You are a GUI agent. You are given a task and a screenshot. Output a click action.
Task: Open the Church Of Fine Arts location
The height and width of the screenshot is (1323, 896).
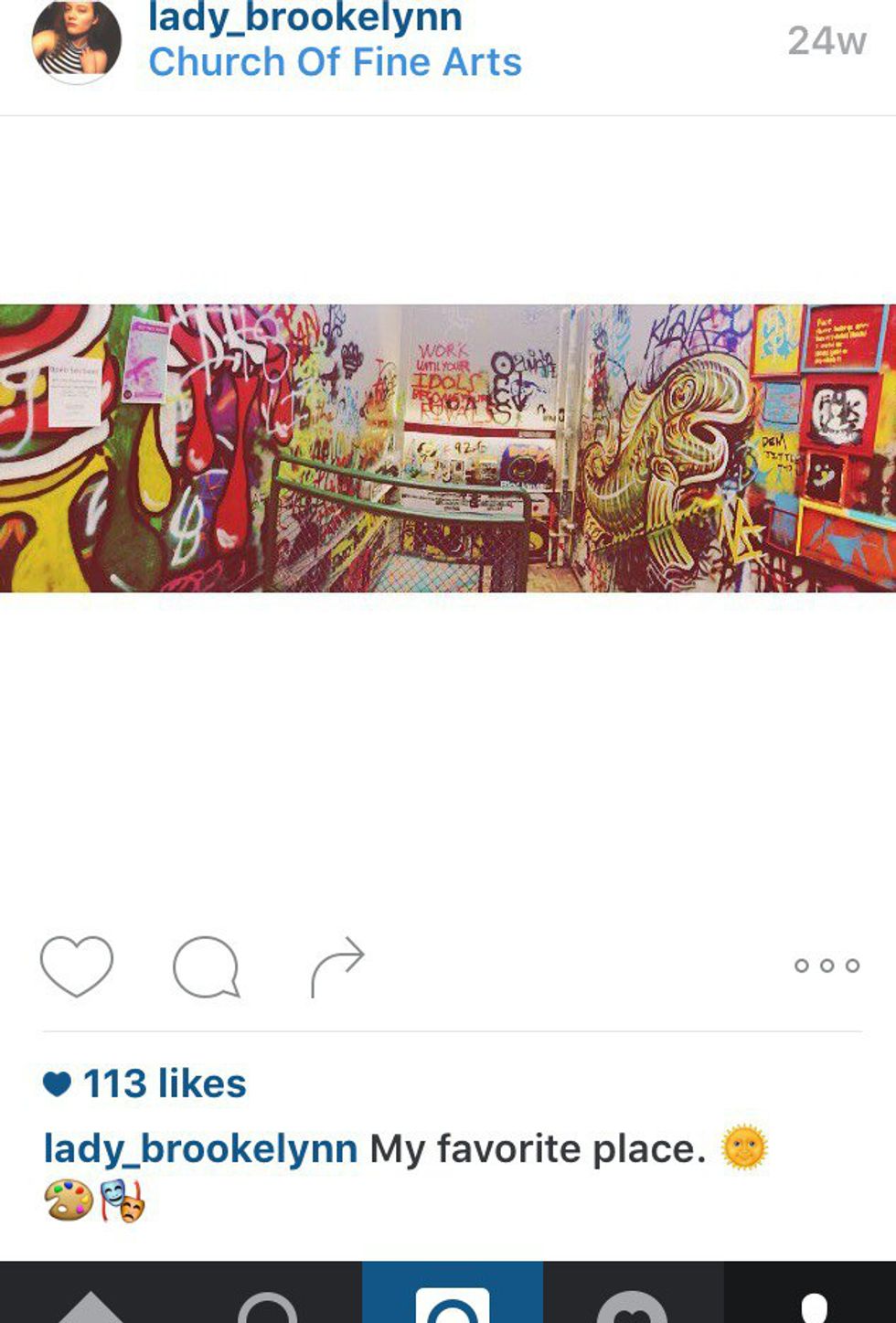click(x=335, y=63)
